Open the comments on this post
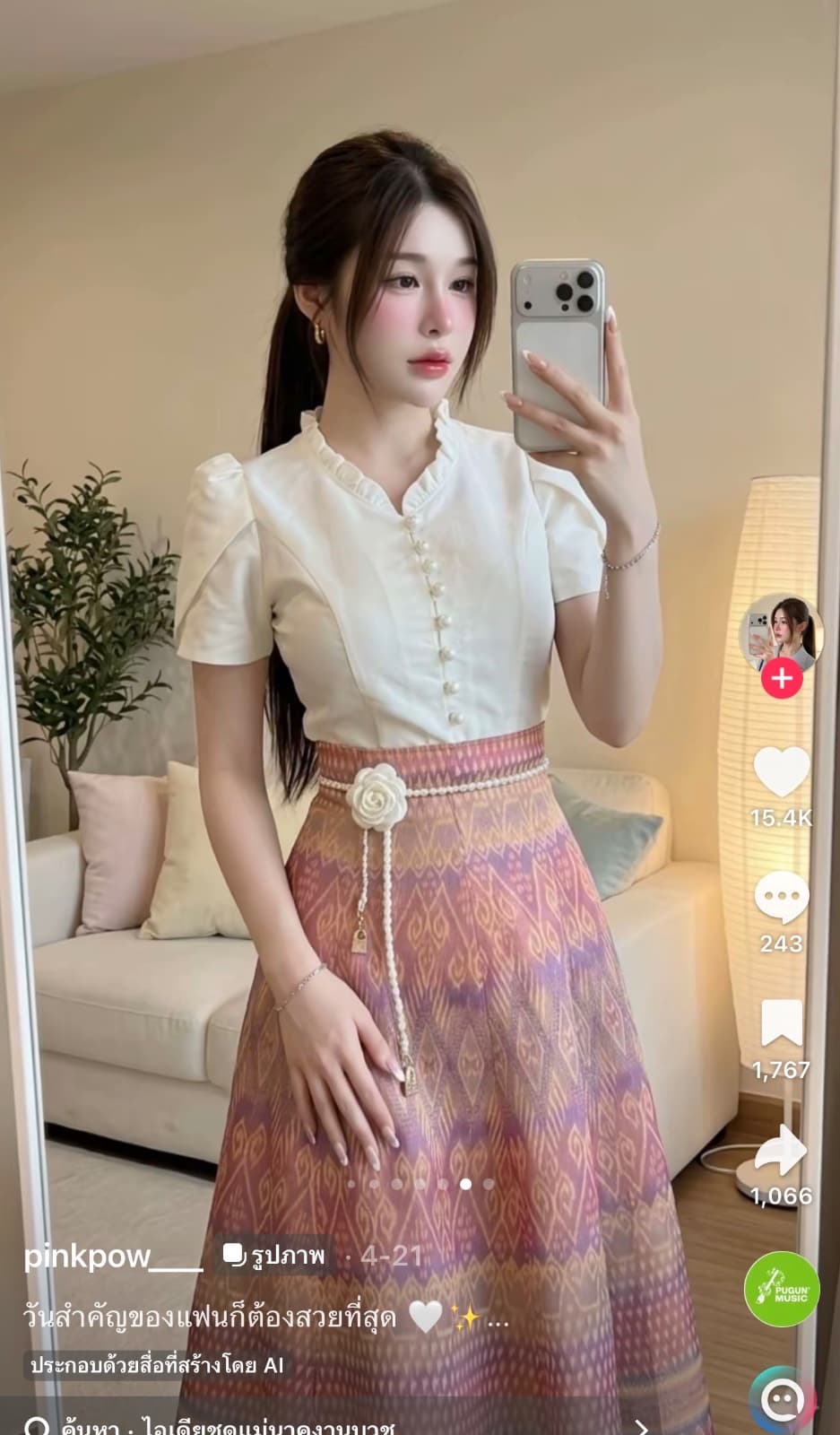The width and height of the screenshot is (840, 1435). point(782,898)
